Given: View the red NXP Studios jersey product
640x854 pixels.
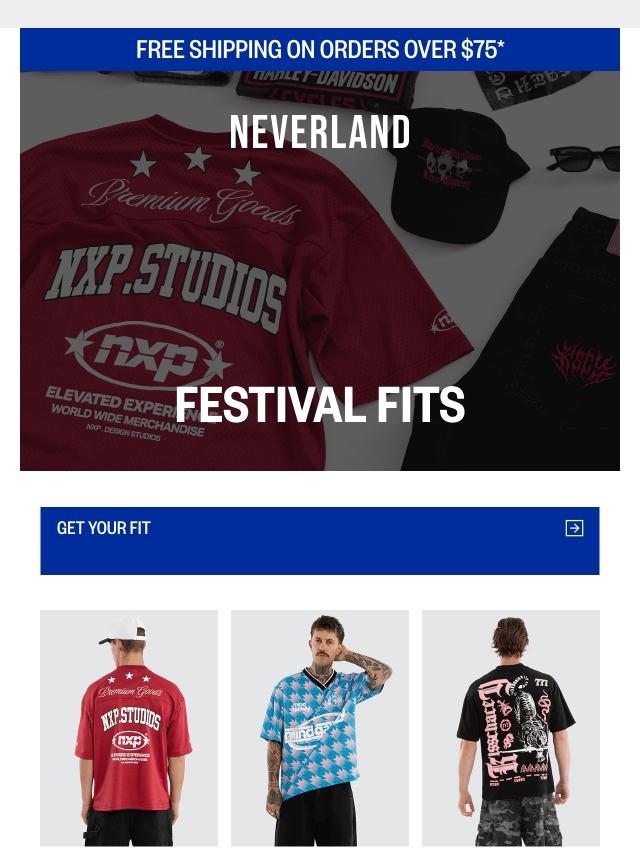Looking at the screenshot, I should pyautogui.click(x=129, y=728).
